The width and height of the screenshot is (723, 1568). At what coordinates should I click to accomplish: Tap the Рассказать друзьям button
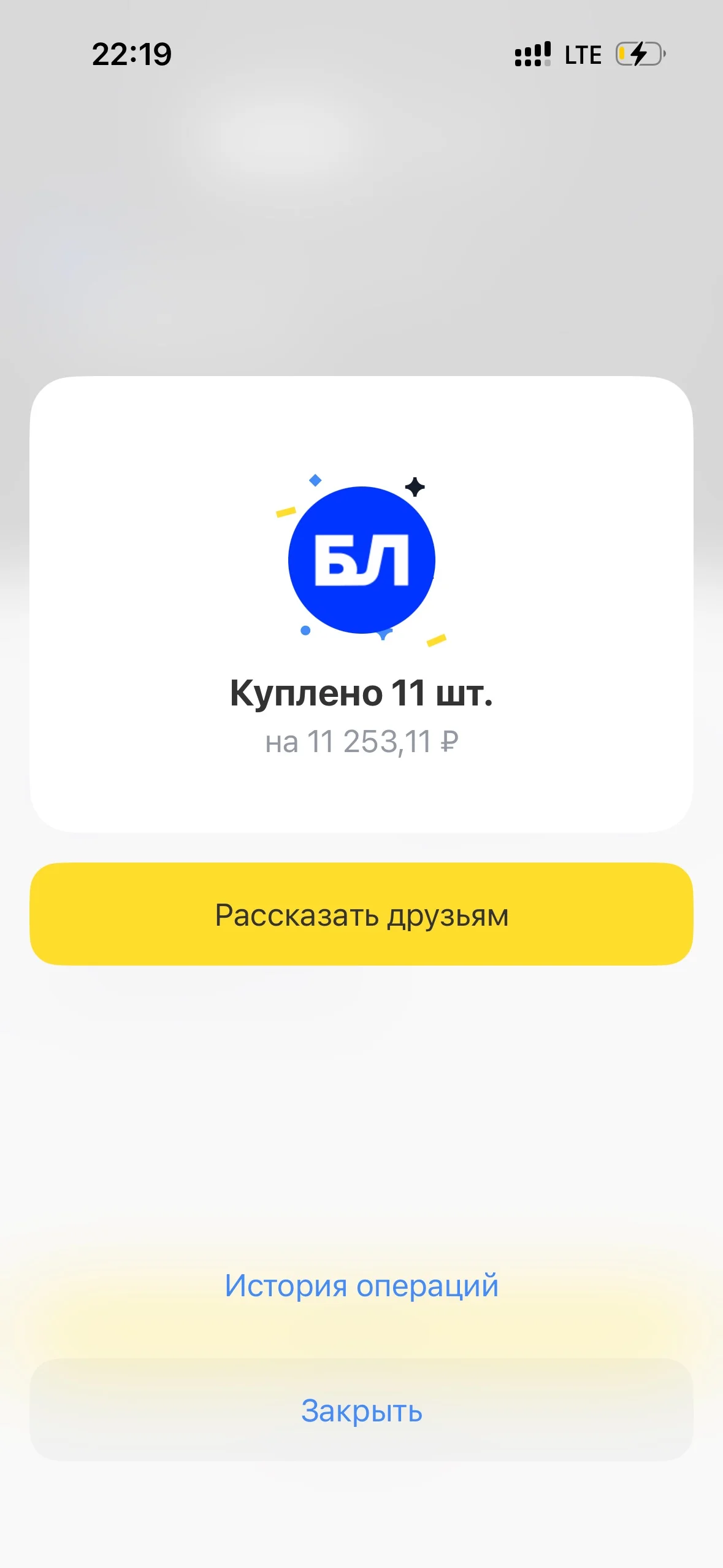[361, 914]
